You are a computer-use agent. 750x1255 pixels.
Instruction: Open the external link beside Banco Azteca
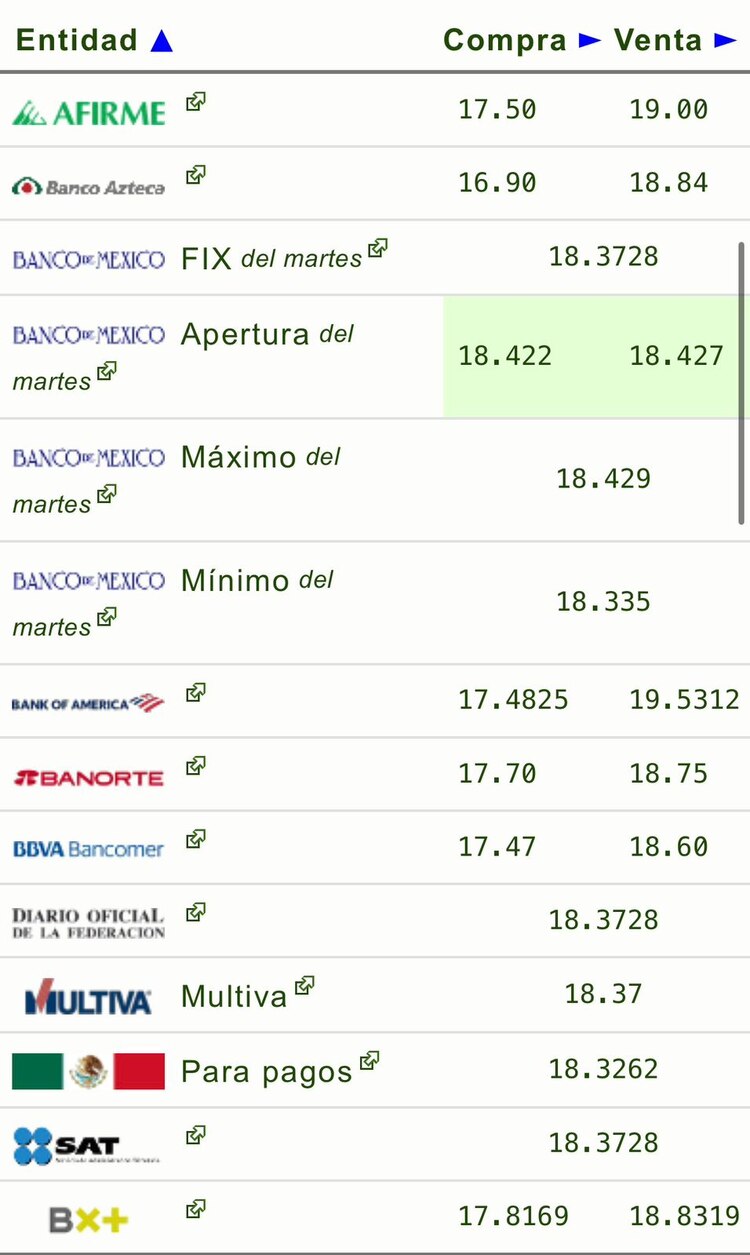194,173
